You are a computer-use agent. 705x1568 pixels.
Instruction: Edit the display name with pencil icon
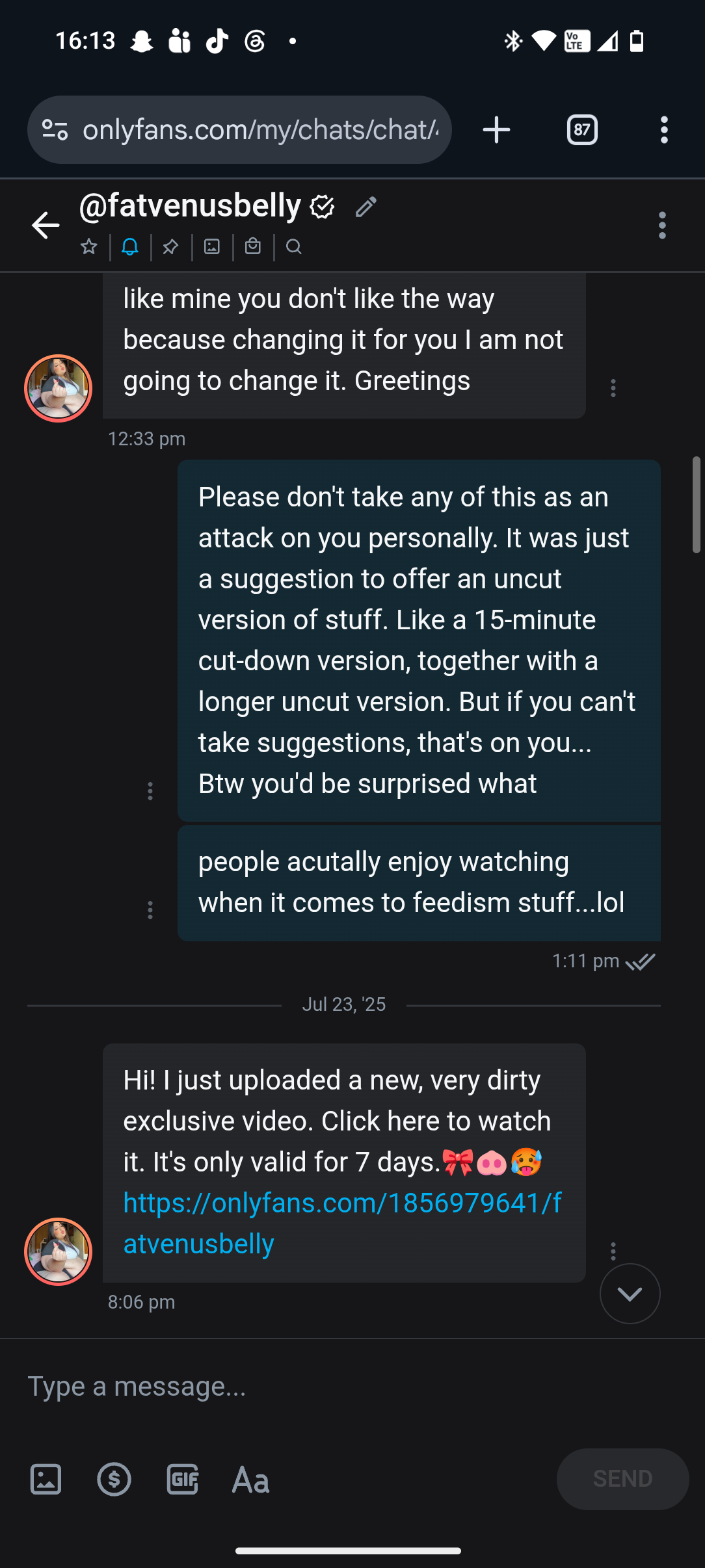point(366,207)
